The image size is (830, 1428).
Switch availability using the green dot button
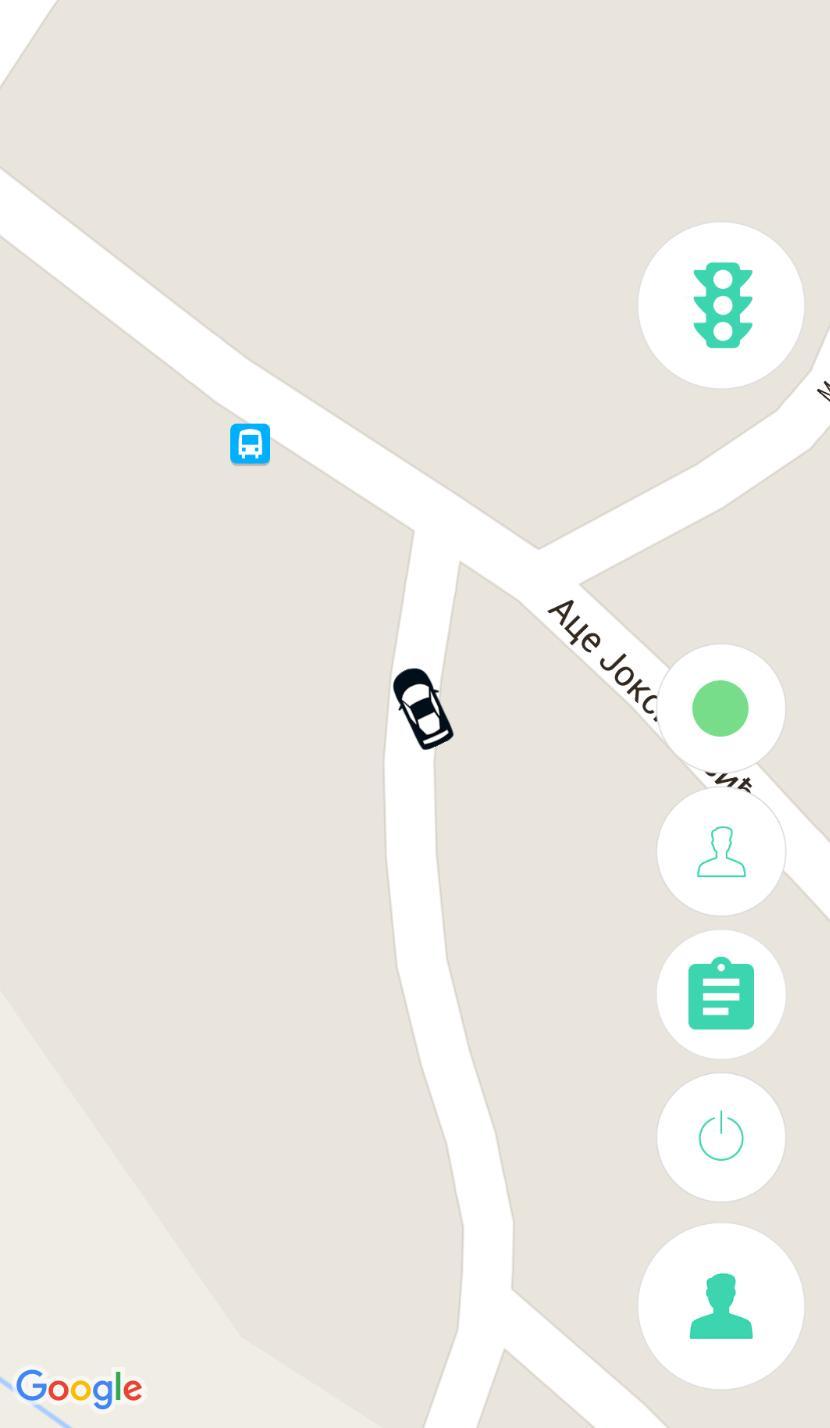coord(721,708)
